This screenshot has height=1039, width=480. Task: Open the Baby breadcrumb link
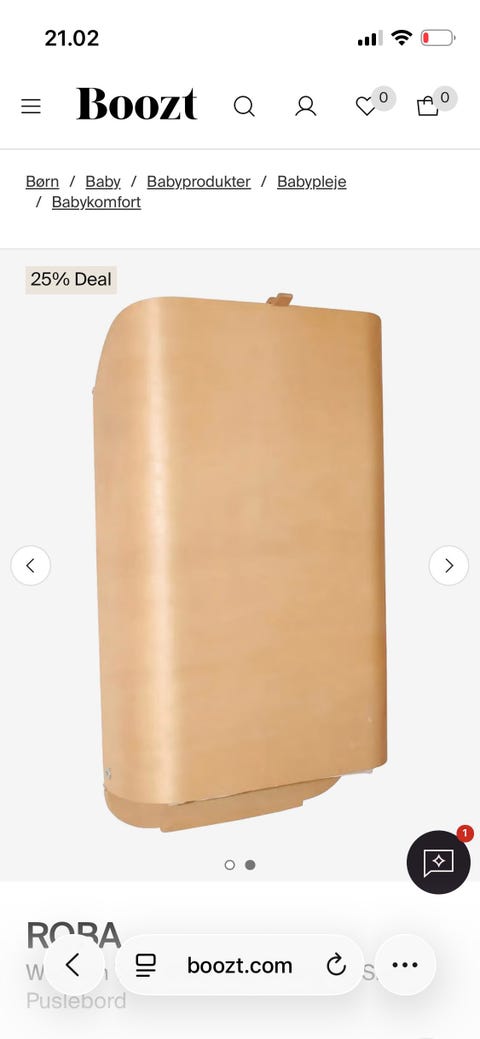tap(103, 182)
